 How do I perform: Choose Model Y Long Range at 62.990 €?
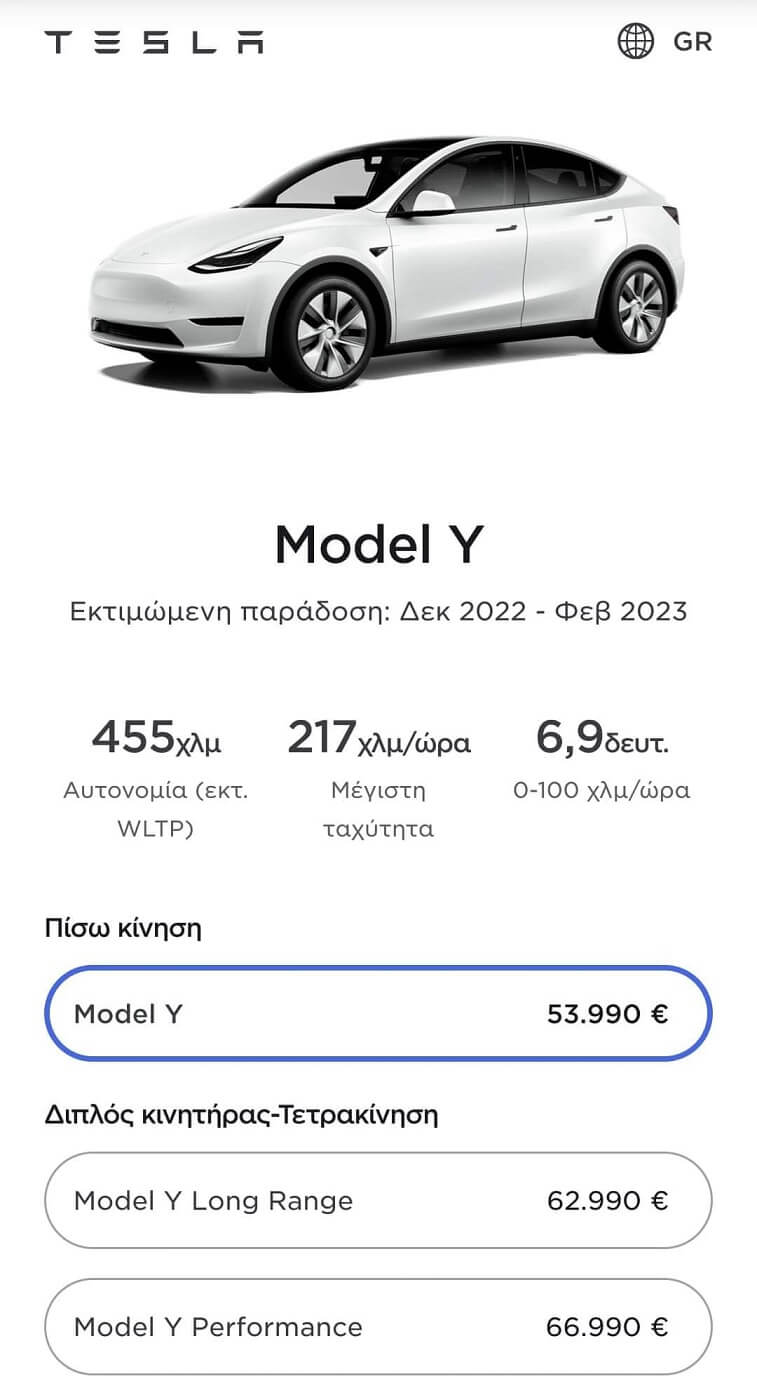[378, 1200]
